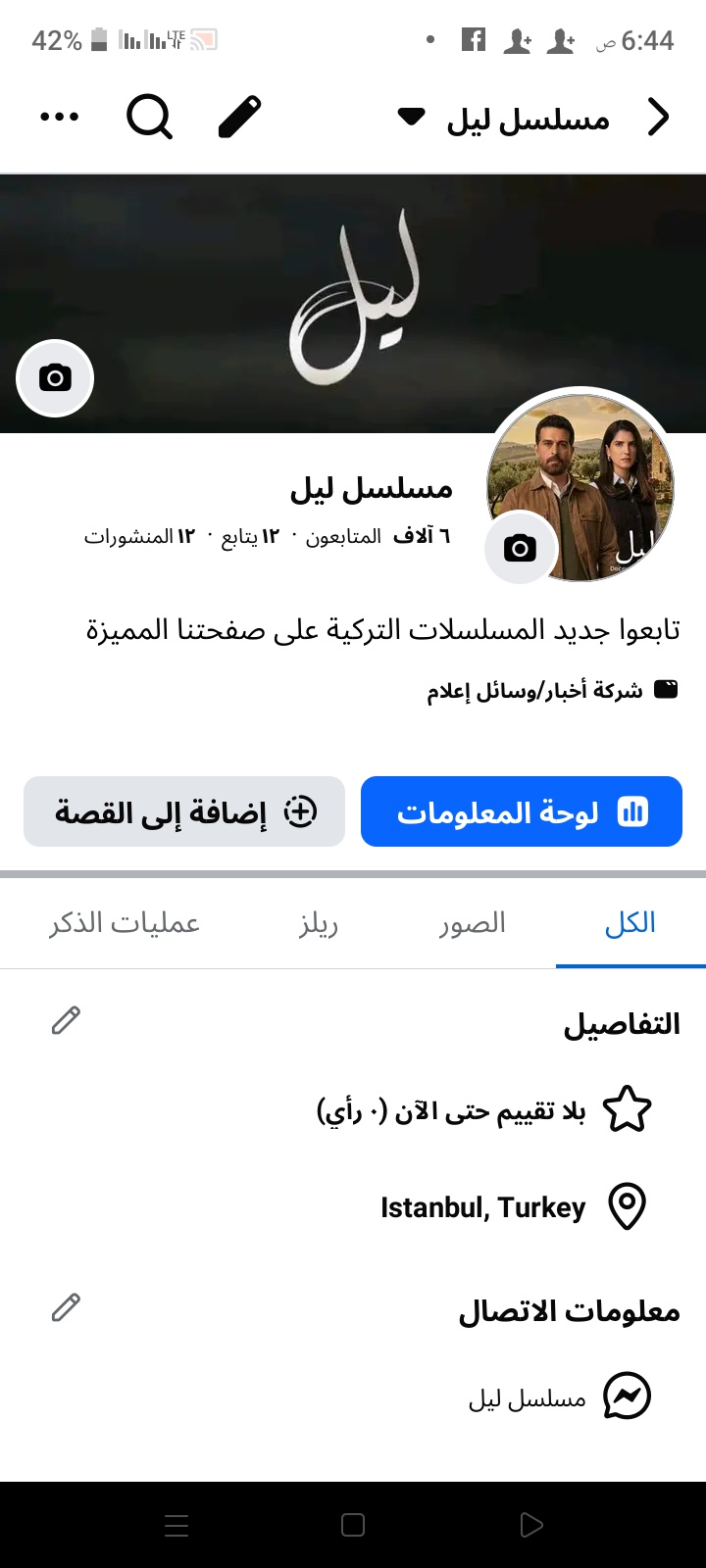This screenshot has width=706, height=1568.
Task: Switch to the الصور tab
Action: [x=473, y=923]
